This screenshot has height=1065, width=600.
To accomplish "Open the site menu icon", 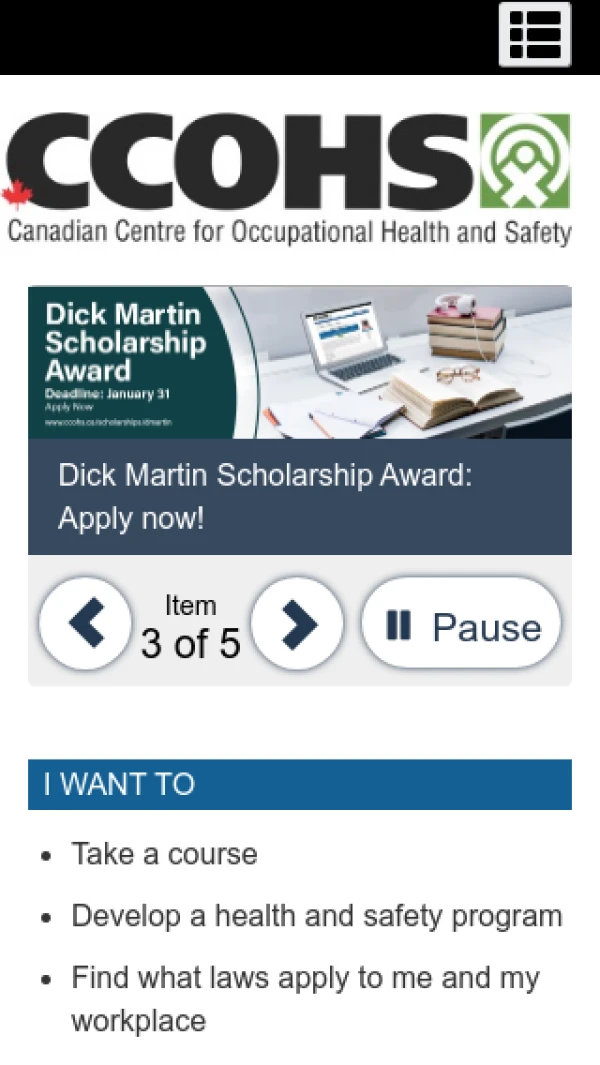I will tap(534, 34).
